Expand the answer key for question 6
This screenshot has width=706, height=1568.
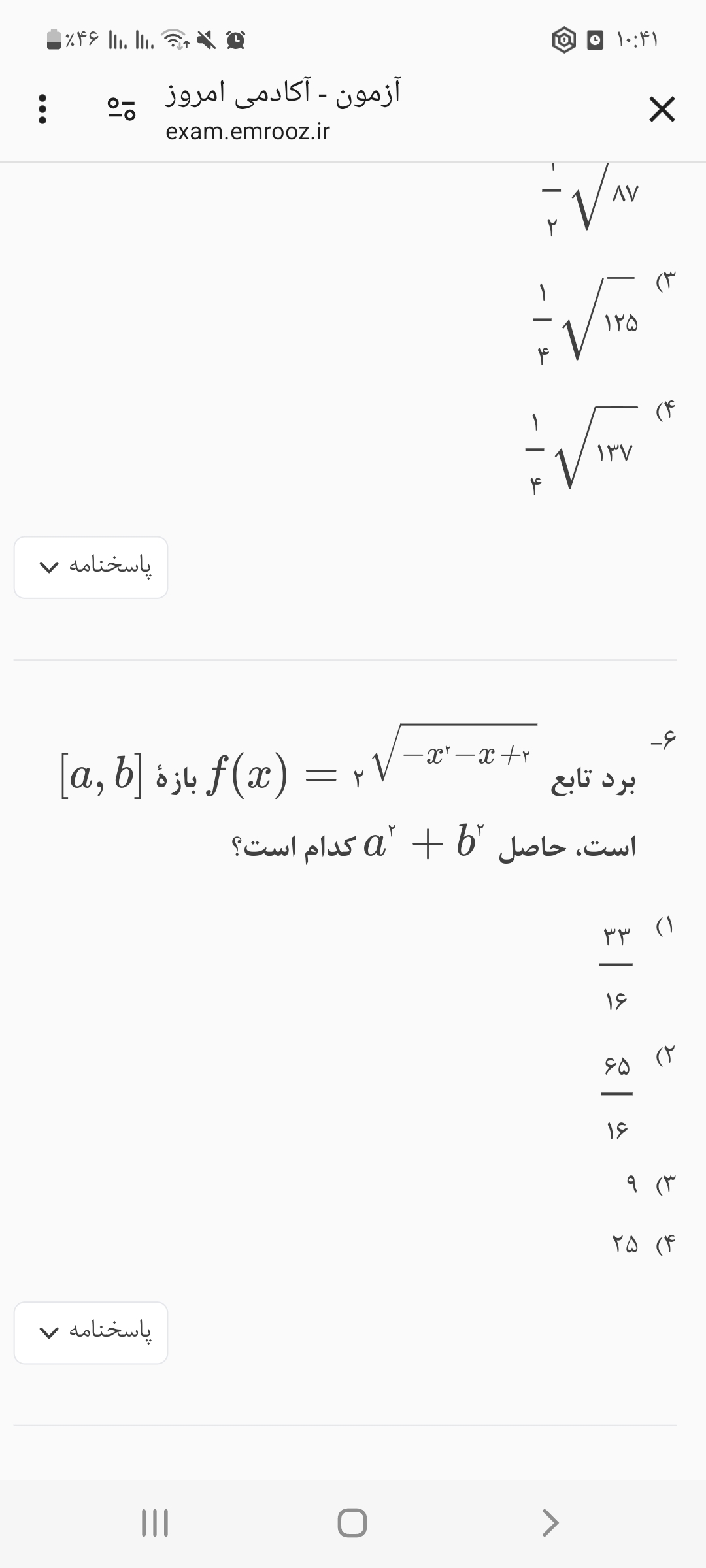(x=91, y=1332)
